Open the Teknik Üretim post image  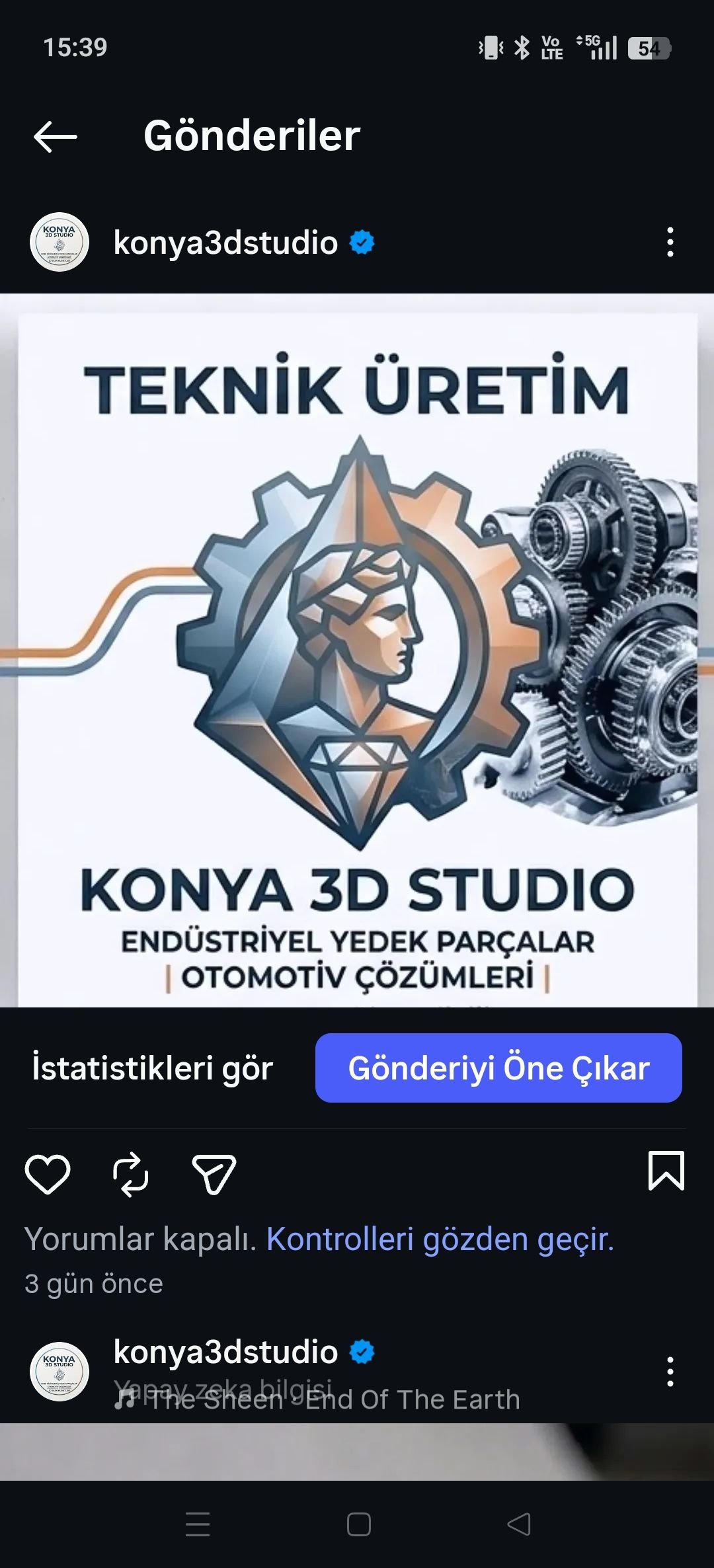tap(357, 650)
